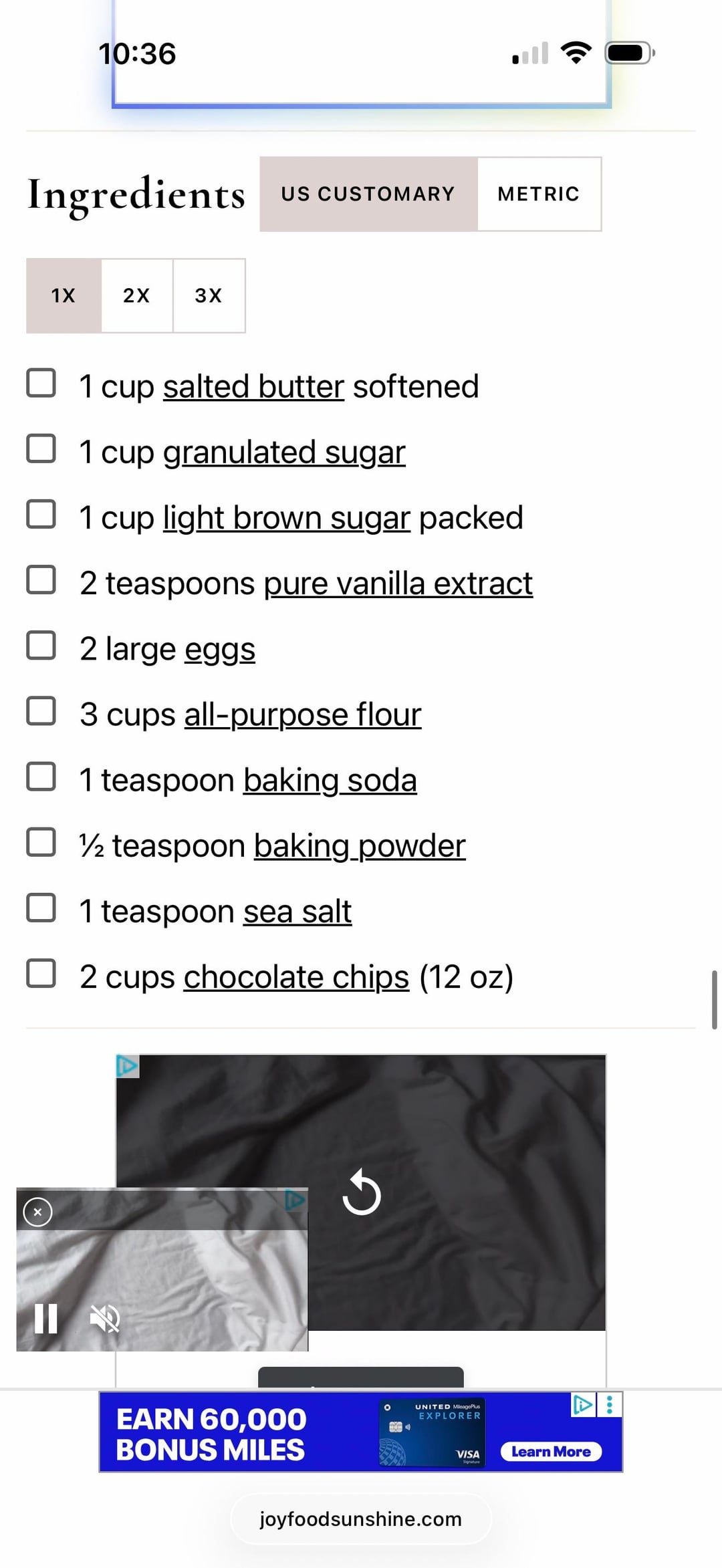
Task: Open the granulated sugar link
Action: (x=284, y=452)
